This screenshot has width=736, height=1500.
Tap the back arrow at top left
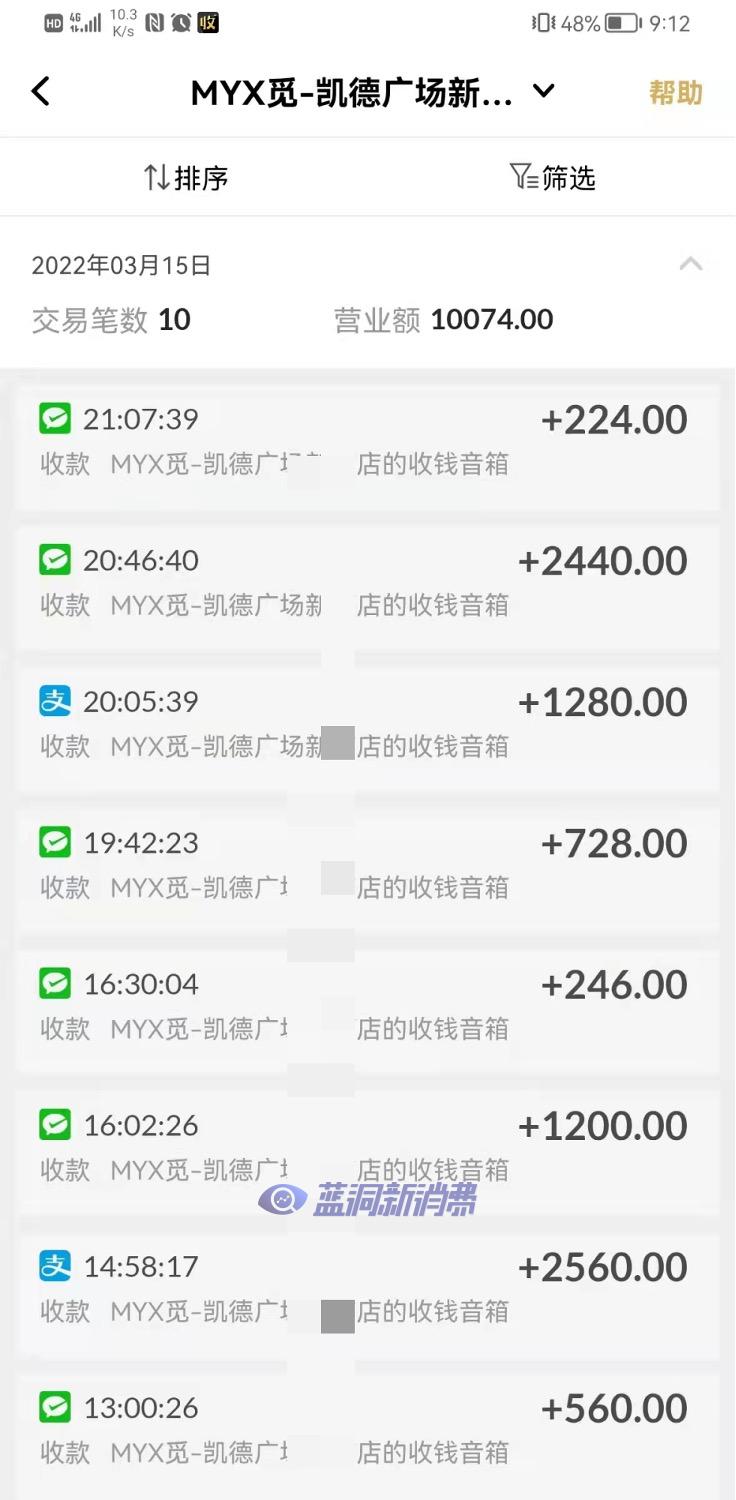click(40, 90)
